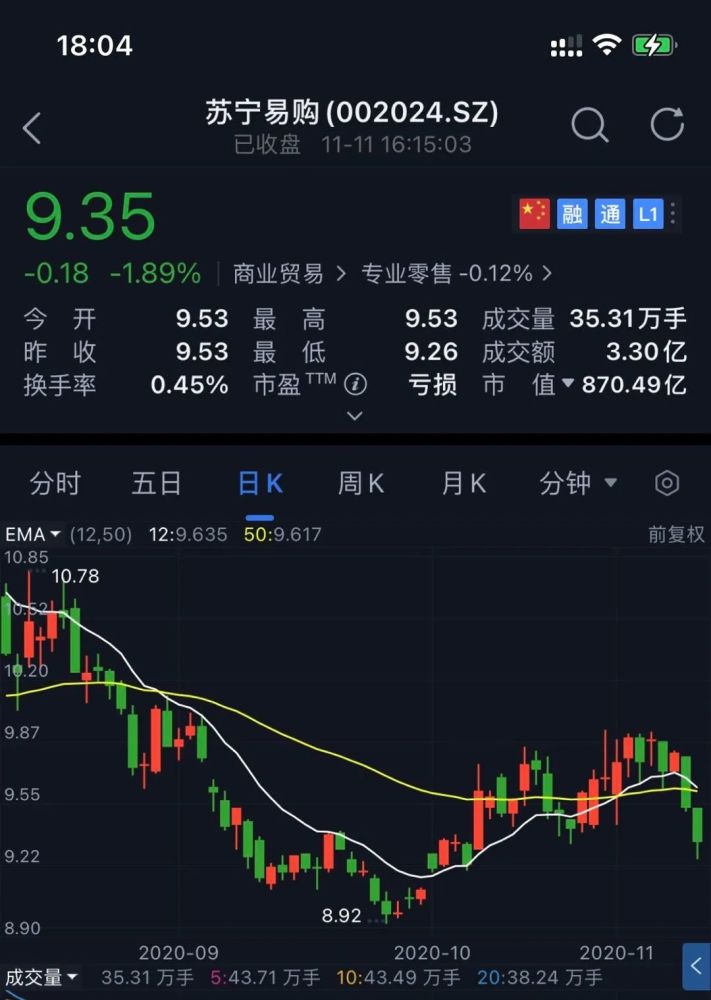Select the 日K chart tab
This screenshot has width=711, height=1000.
click(x=260, y=484)
